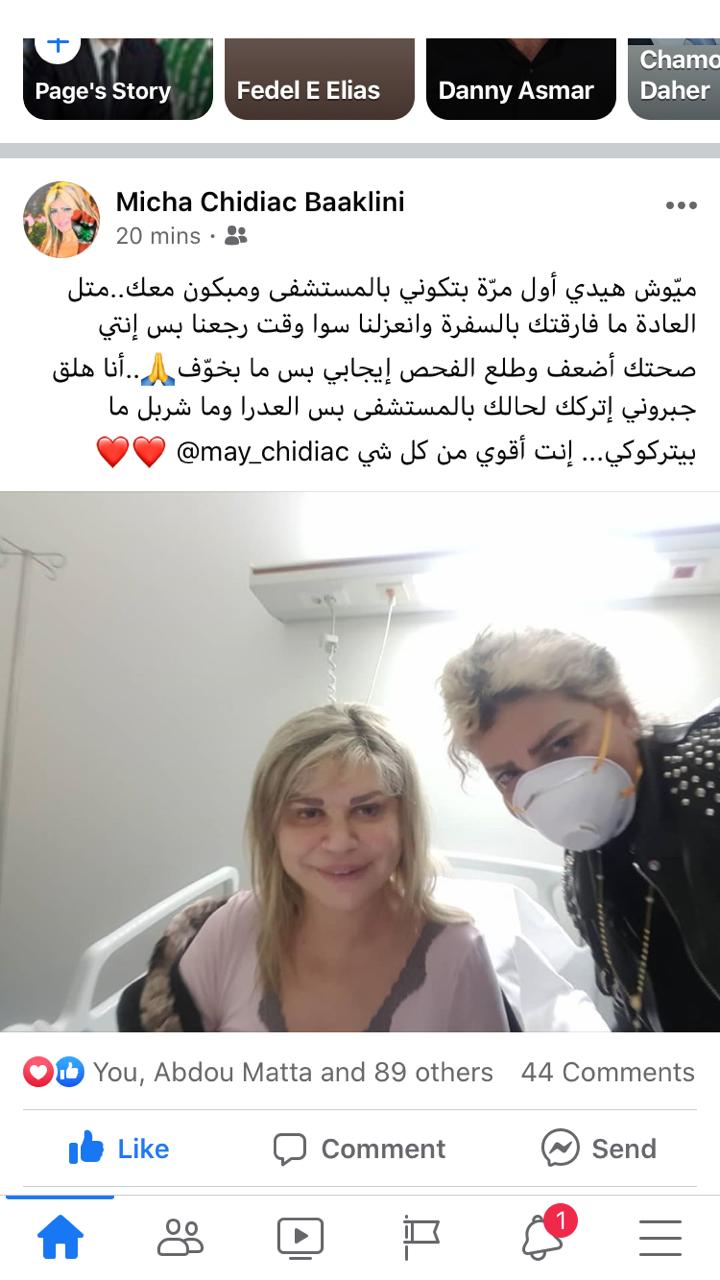Comment on the post
This screenshot has height=1280, width=720.
coord(359,1148)
